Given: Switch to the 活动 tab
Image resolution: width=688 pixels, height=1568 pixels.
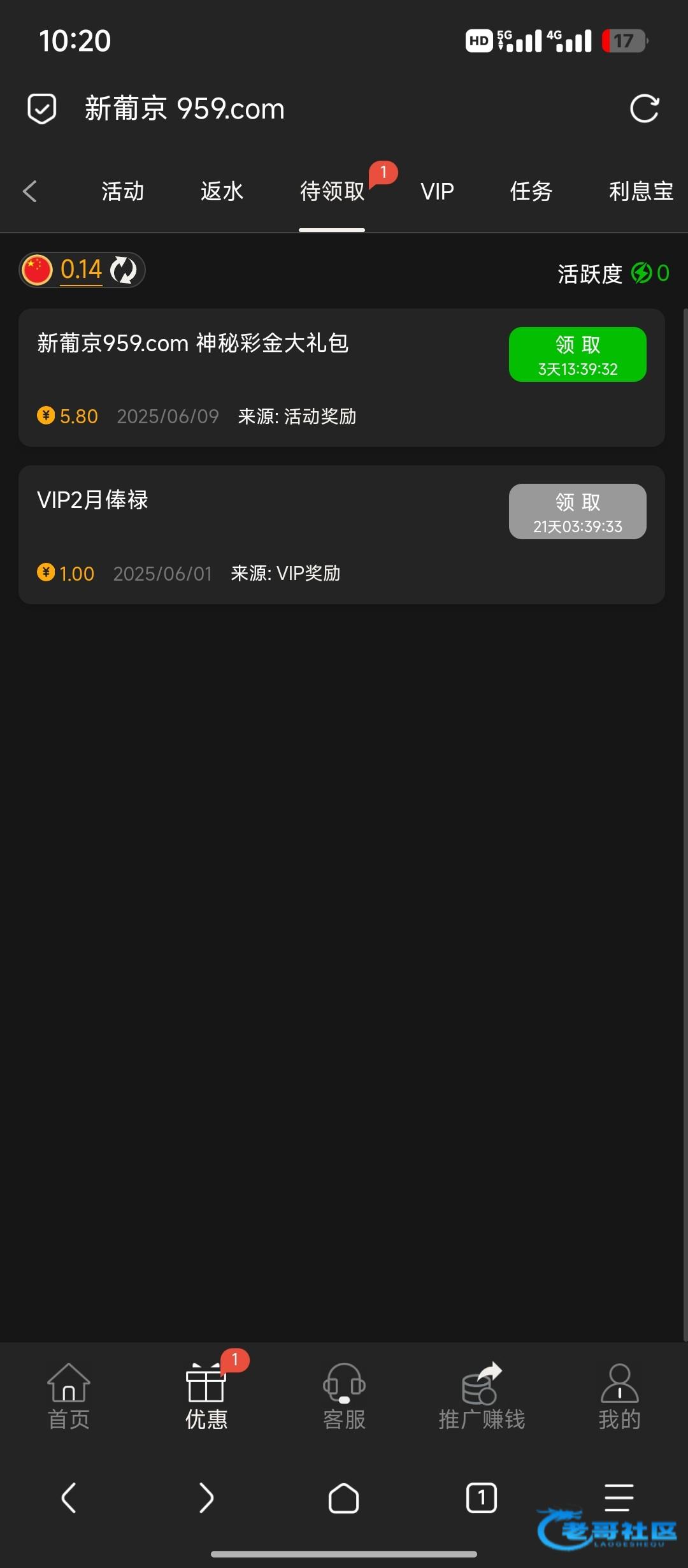Looking at the screenshot, I should (123, 191).
